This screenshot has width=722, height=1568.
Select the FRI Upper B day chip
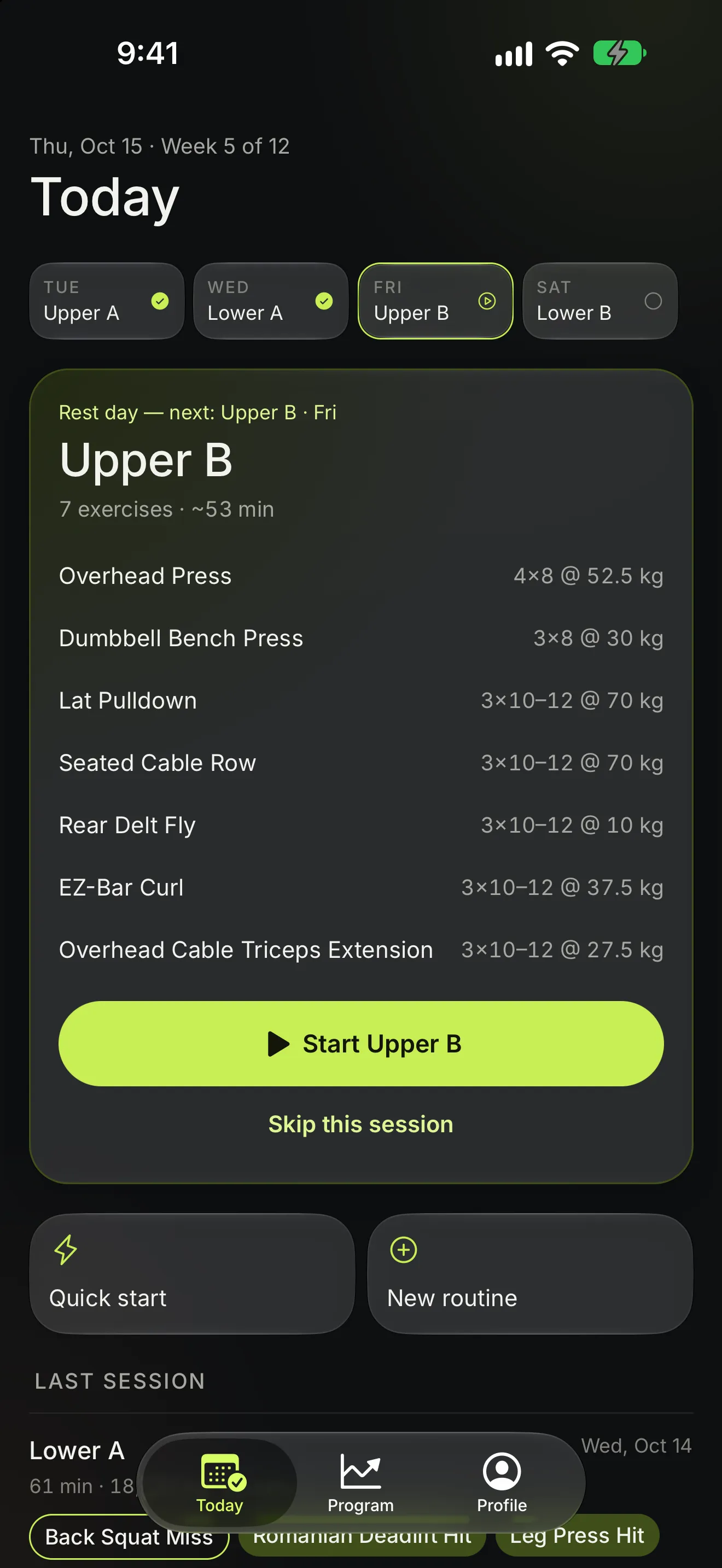435,301
